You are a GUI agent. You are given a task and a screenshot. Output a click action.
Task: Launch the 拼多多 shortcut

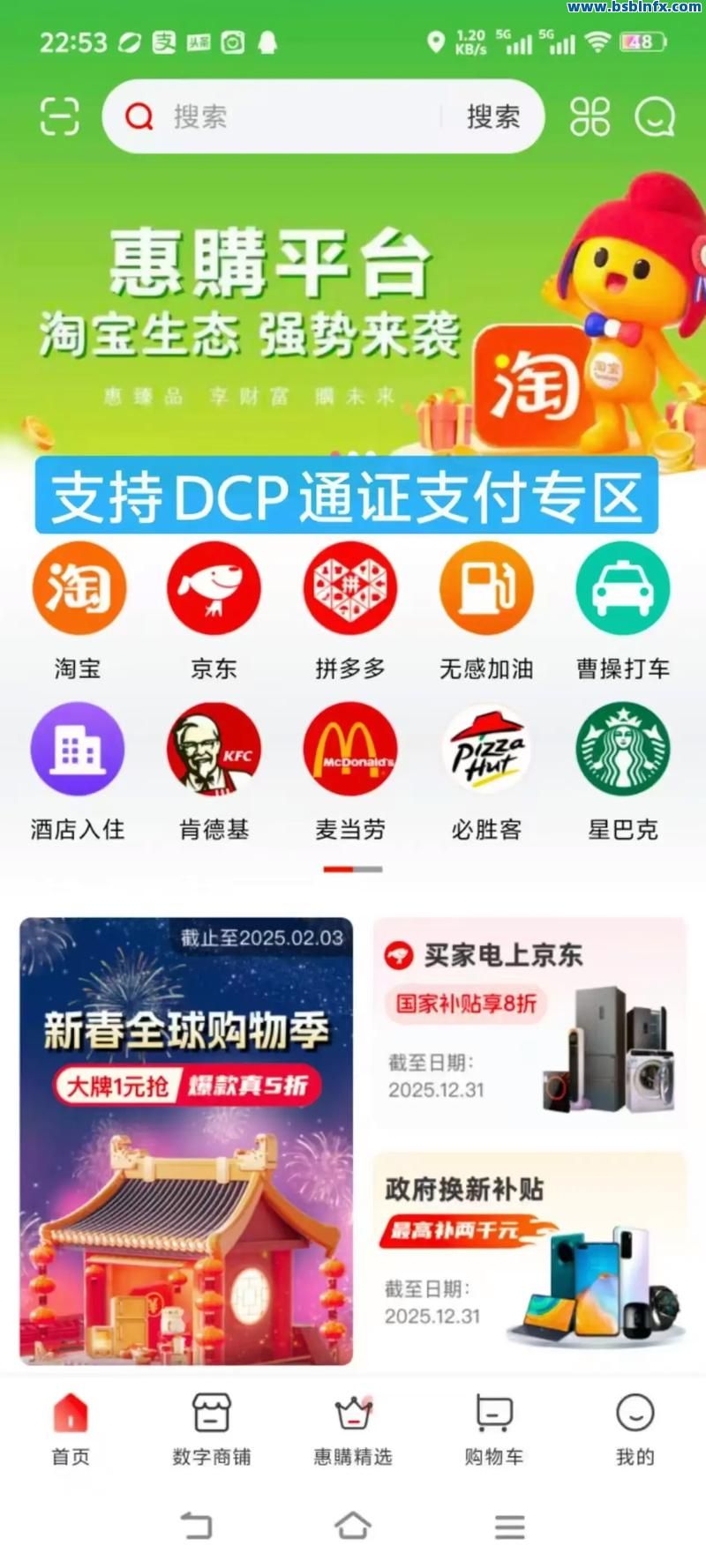(350, 589)
